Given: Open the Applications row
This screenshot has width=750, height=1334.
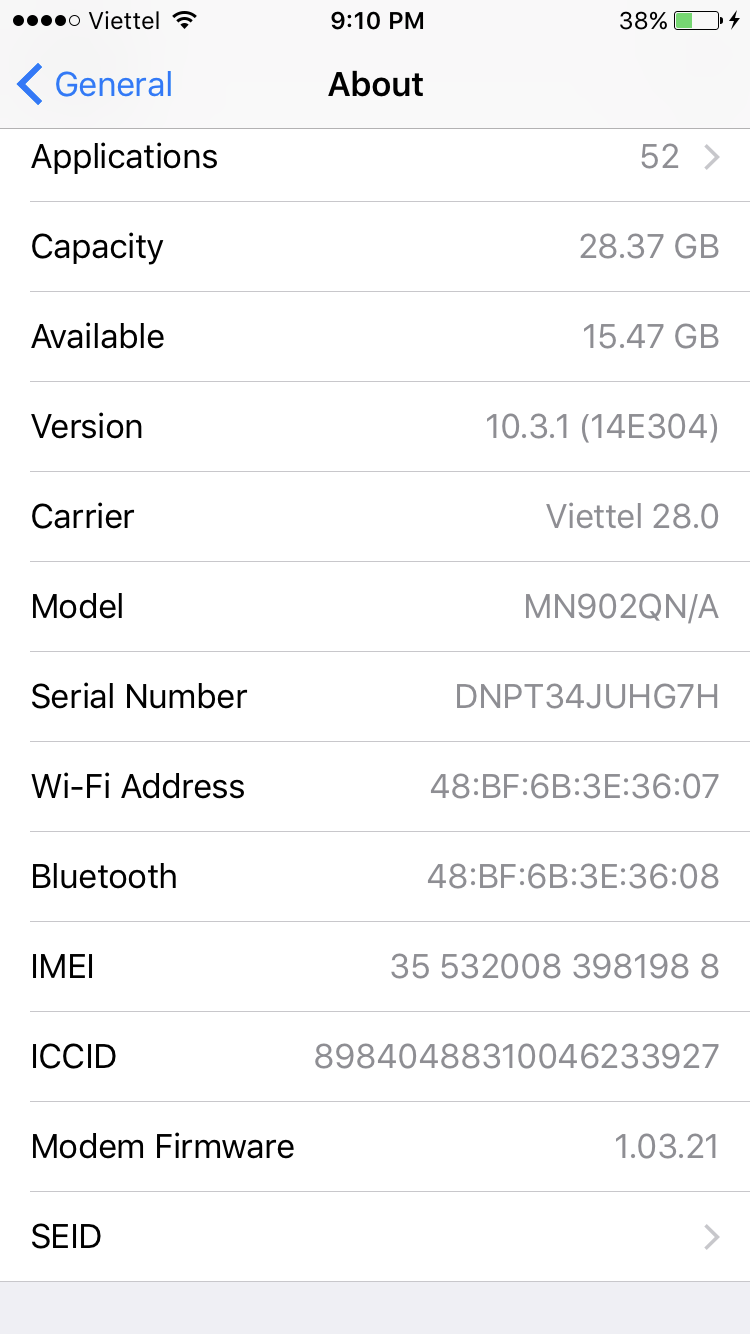Looking at the screenshot, I should 375,157.
